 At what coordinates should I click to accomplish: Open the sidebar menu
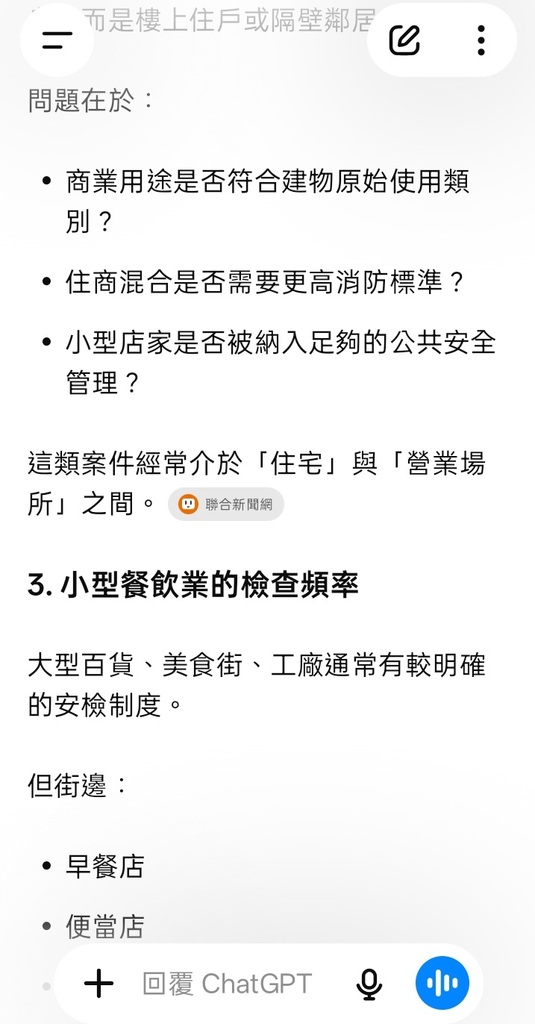57,40
